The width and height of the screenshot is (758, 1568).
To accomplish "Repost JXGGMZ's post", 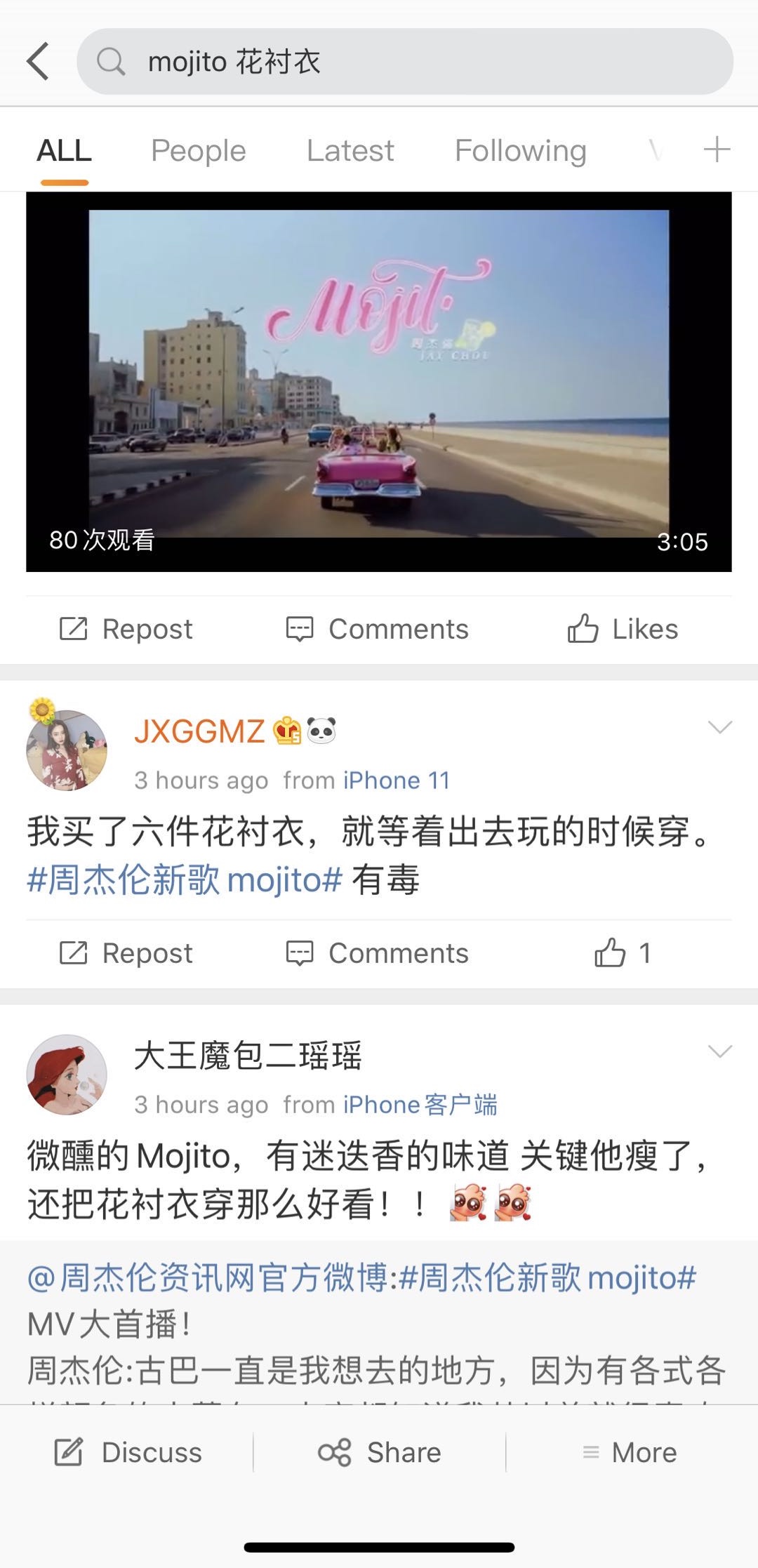I will coord(126,953).
